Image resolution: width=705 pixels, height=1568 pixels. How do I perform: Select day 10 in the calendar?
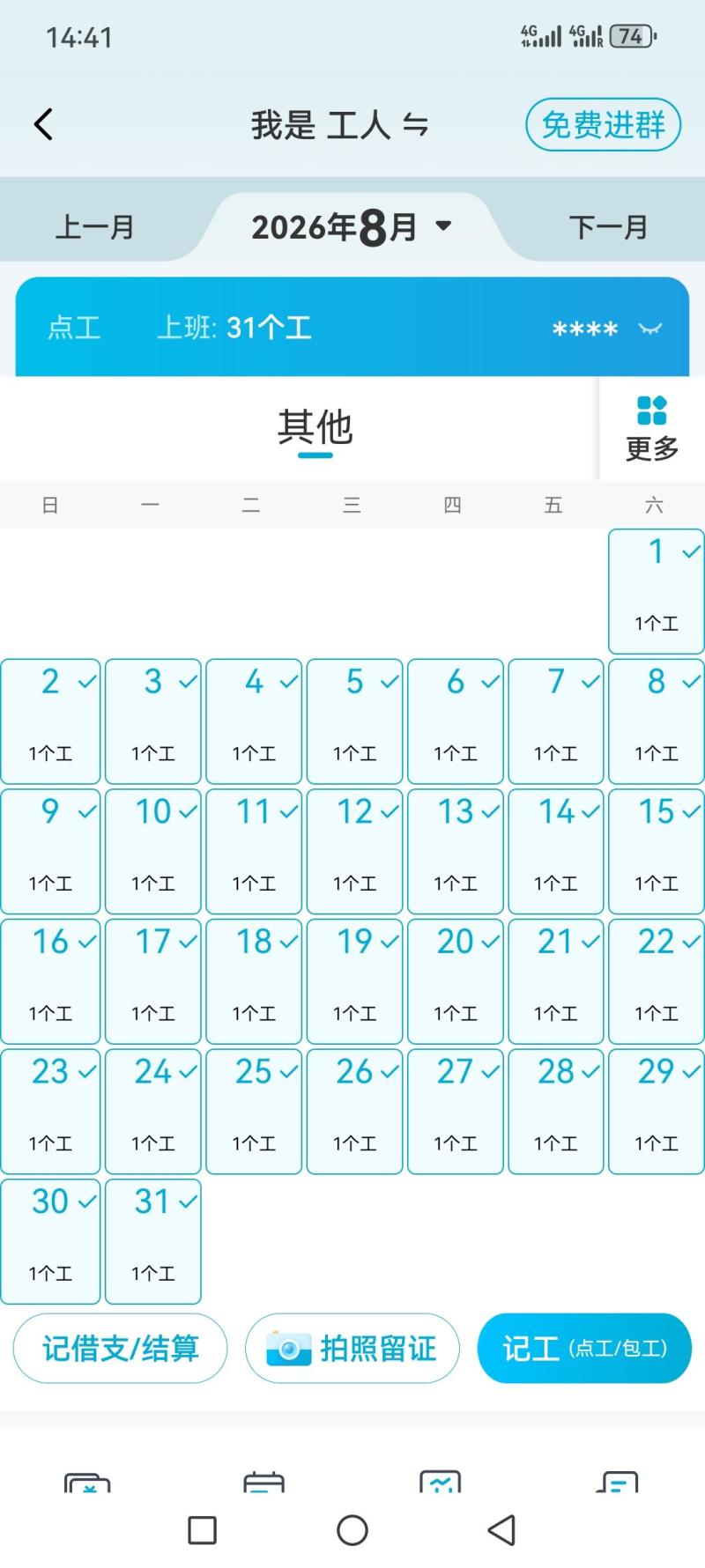coord(153,851)
